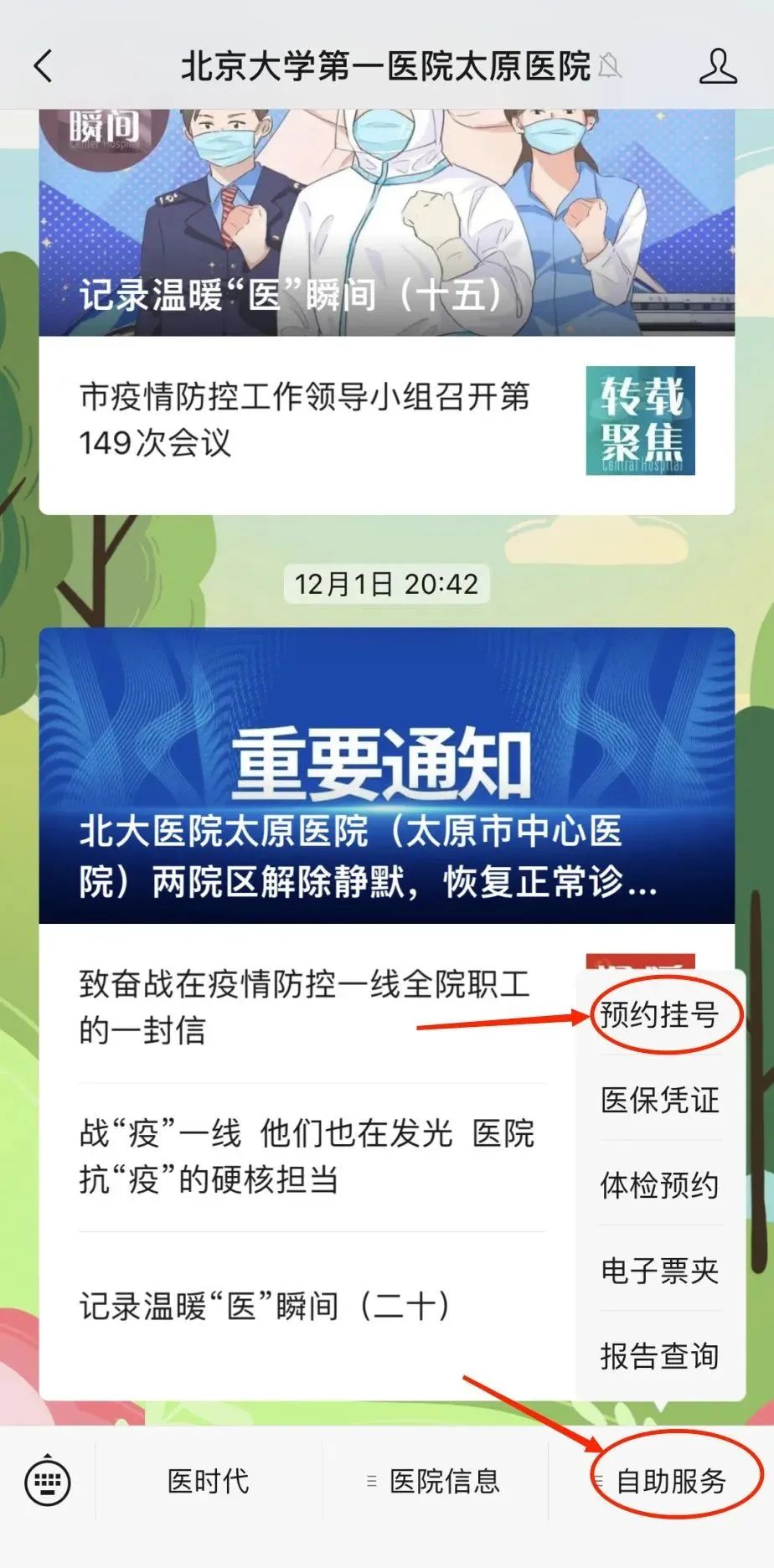Select 预约挂号 from the popup menu
Screen dimensions: 774x1568
pyautogui.click(x=659, y=1014)
